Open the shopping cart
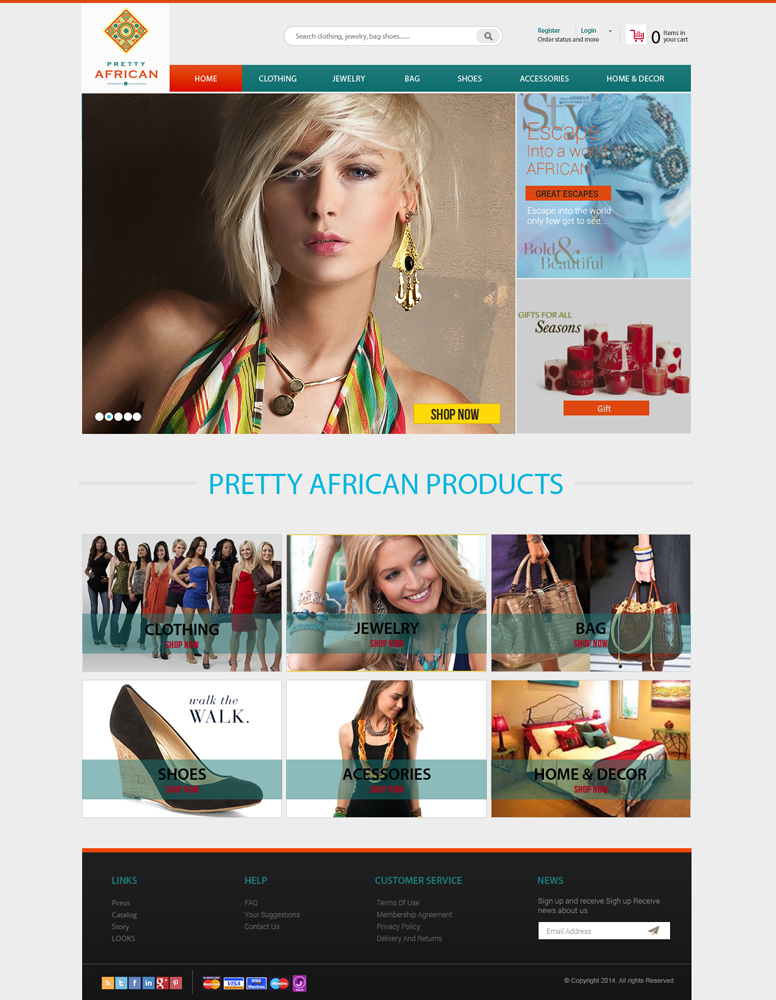Screen dimensions: 776x1000 click(637, 33)
